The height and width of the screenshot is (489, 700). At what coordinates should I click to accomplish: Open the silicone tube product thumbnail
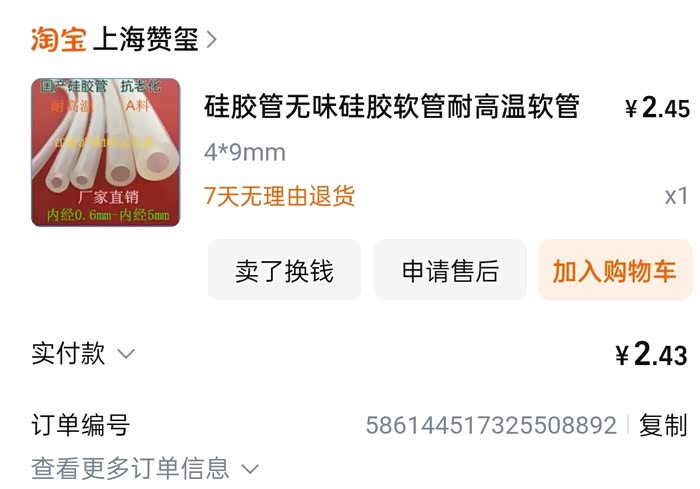coord(106,152)
